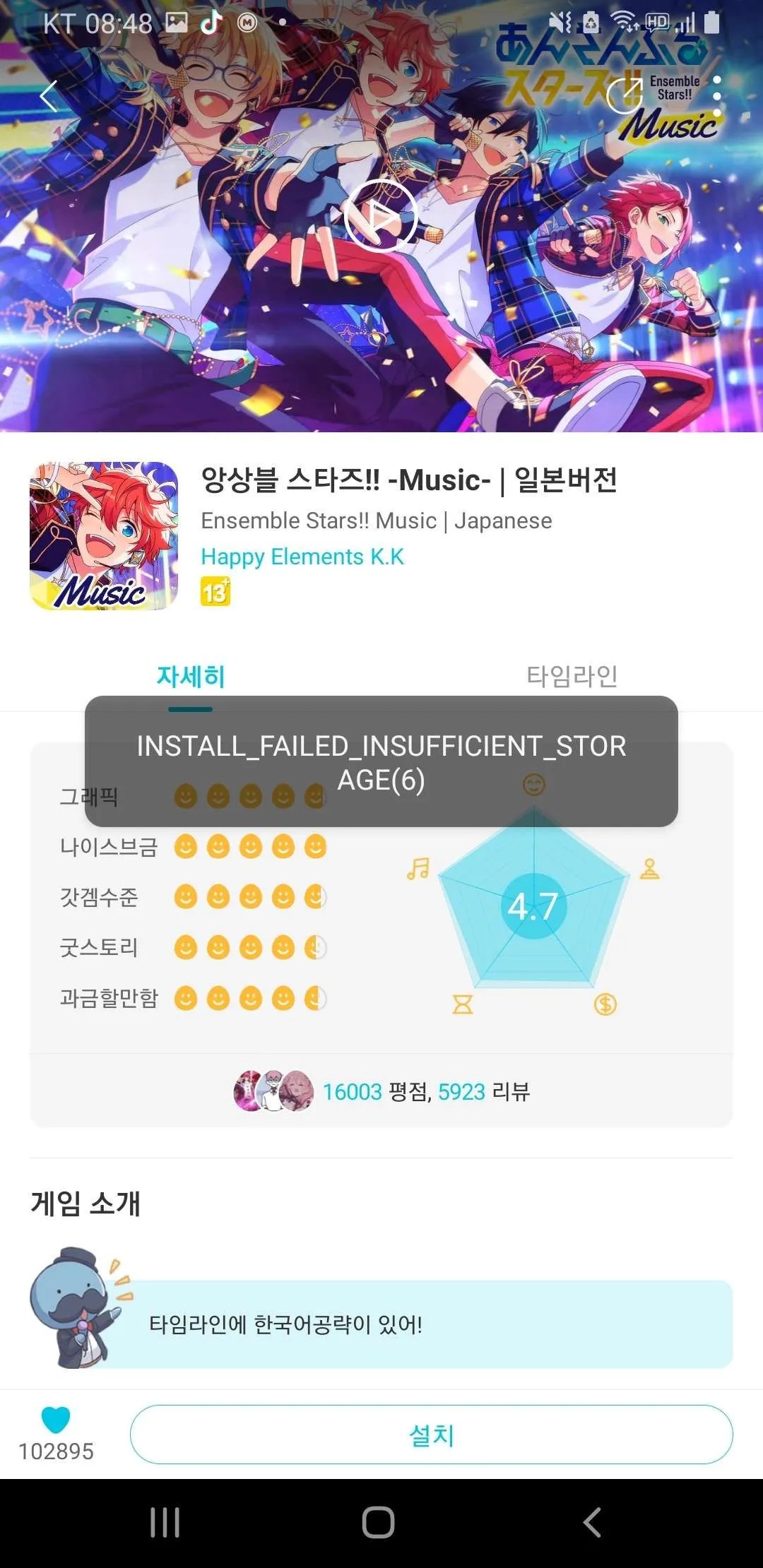Tap the system home button
Viewport: 763px width, 1568px height.
[378, 1522]
